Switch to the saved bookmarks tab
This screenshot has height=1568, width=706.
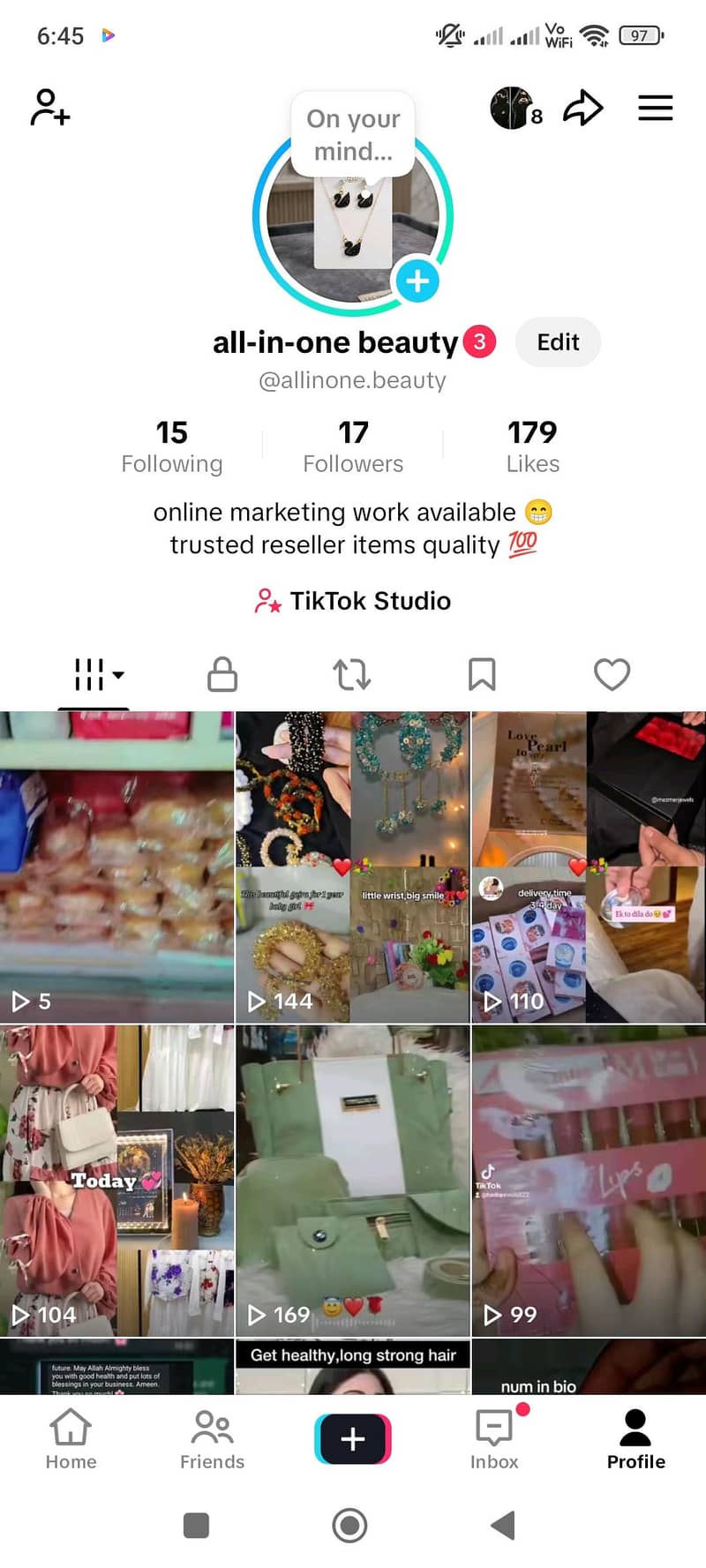[482, 675]
